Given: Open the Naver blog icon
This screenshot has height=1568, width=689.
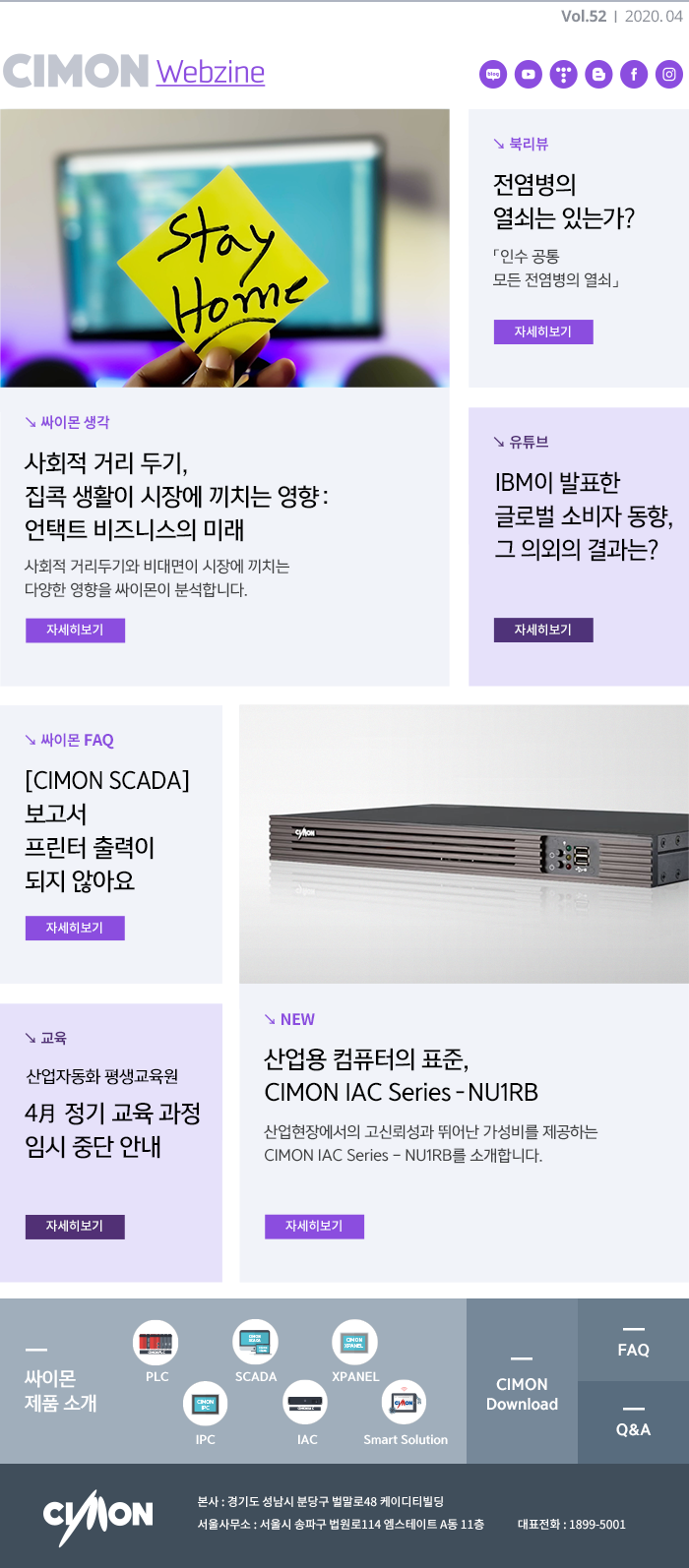Looking at the screenshot, I should pyautogui.click(x=493, y=74).
